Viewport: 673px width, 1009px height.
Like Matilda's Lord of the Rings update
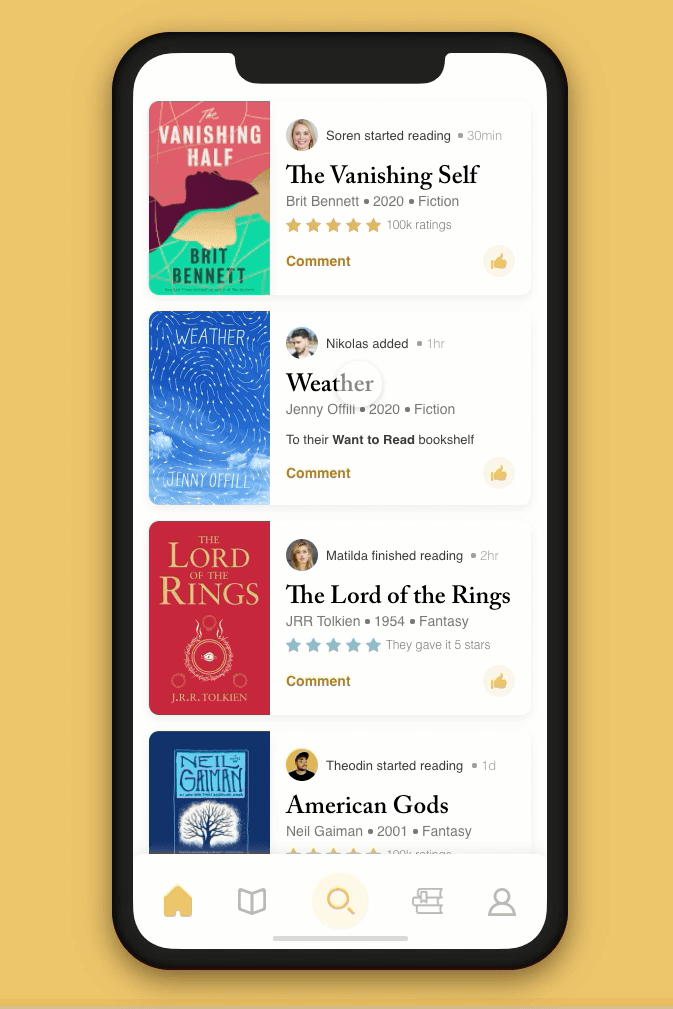pos(499,682)
